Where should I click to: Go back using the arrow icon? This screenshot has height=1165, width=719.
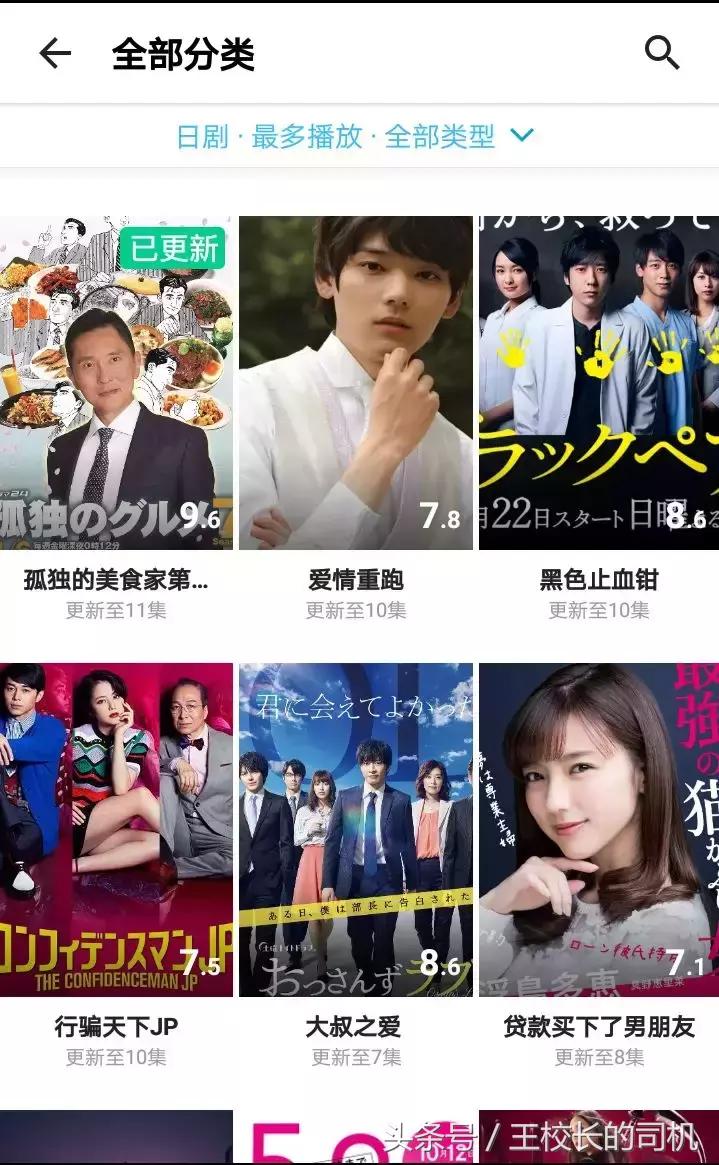tap(55, 53)
